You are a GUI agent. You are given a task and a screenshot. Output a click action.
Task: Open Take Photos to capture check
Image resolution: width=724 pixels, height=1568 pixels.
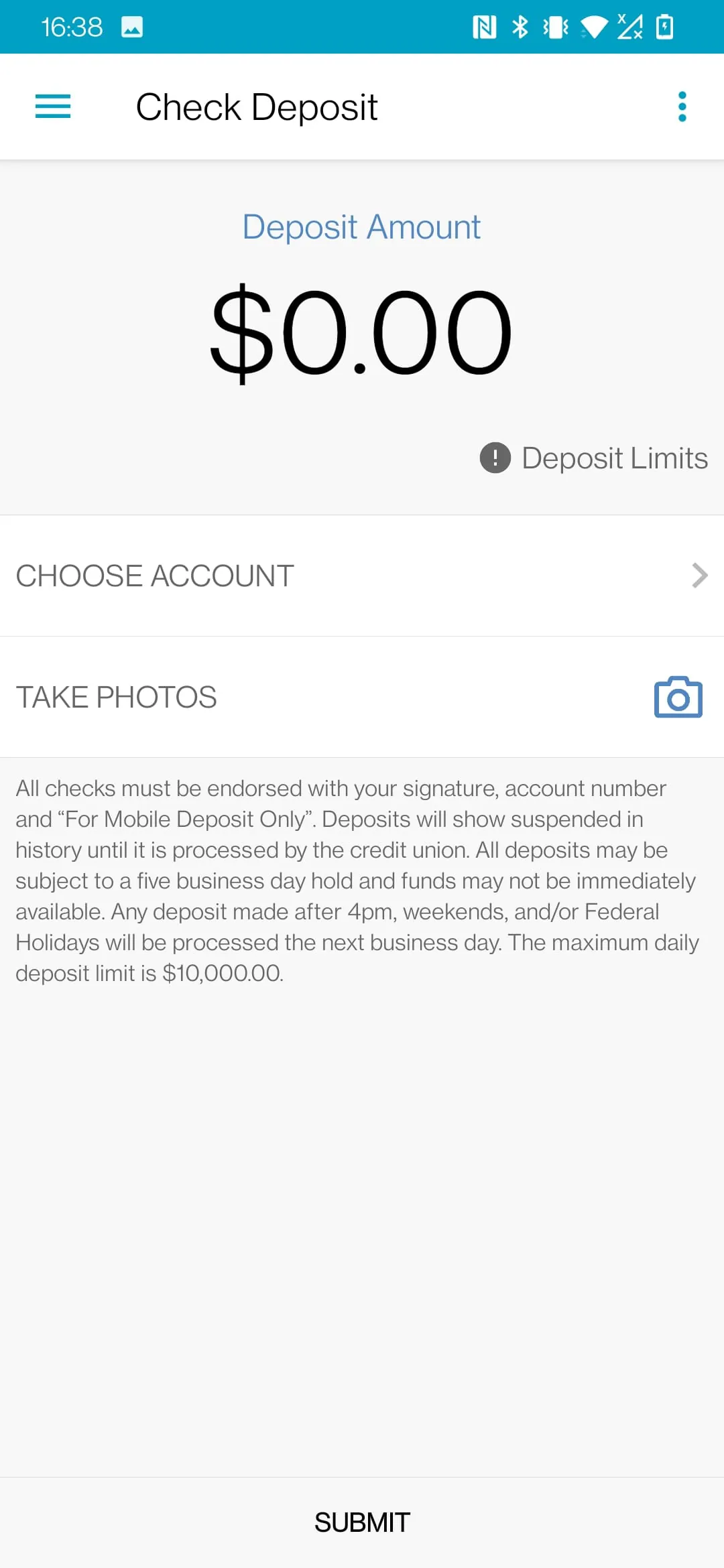coord(362,697)
